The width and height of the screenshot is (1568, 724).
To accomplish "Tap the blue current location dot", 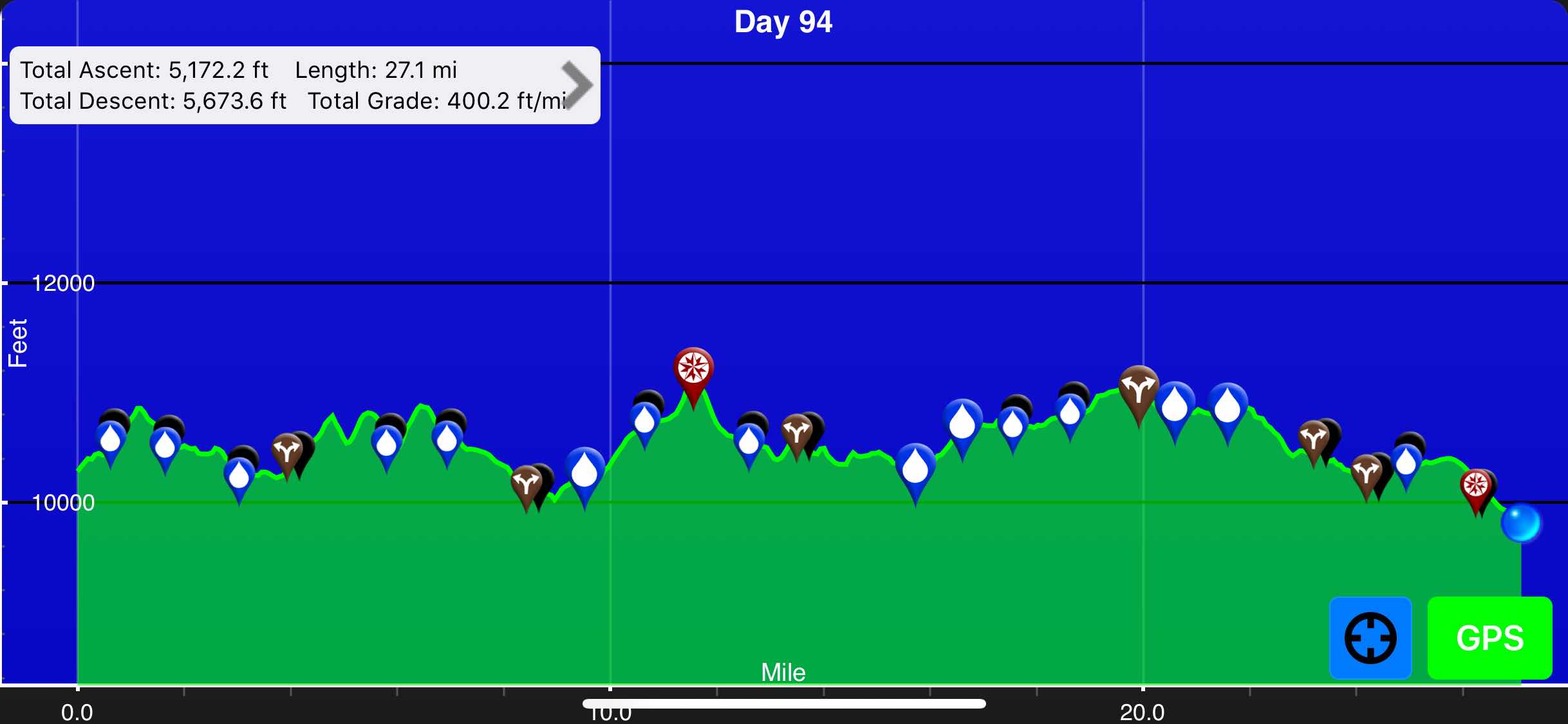I will [x=1520, y=523].
